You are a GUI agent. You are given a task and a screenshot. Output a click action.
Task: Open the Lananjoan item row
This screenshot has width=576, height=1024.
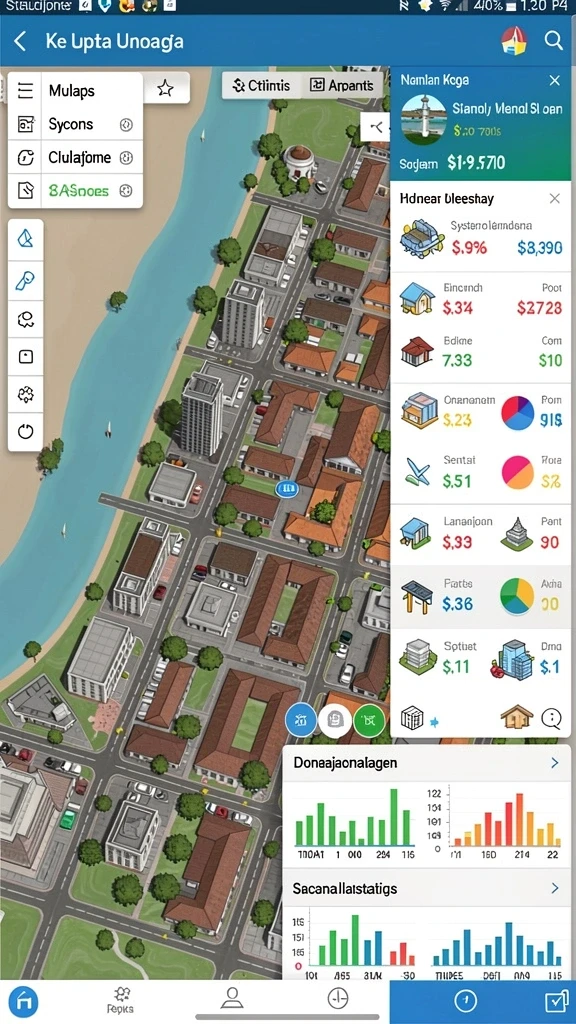pyautogui.click(x=480, y=533)
